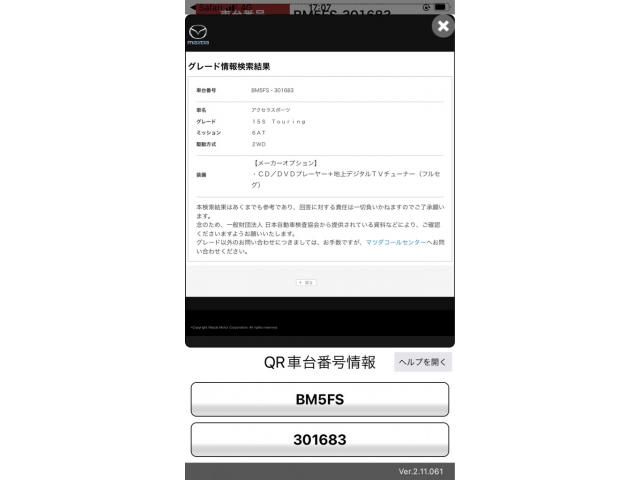Image resolution: width=640 pixels, height=480 pixels.
Task: Select the BM5FS model code button
Action: click(x=319, y=399)
